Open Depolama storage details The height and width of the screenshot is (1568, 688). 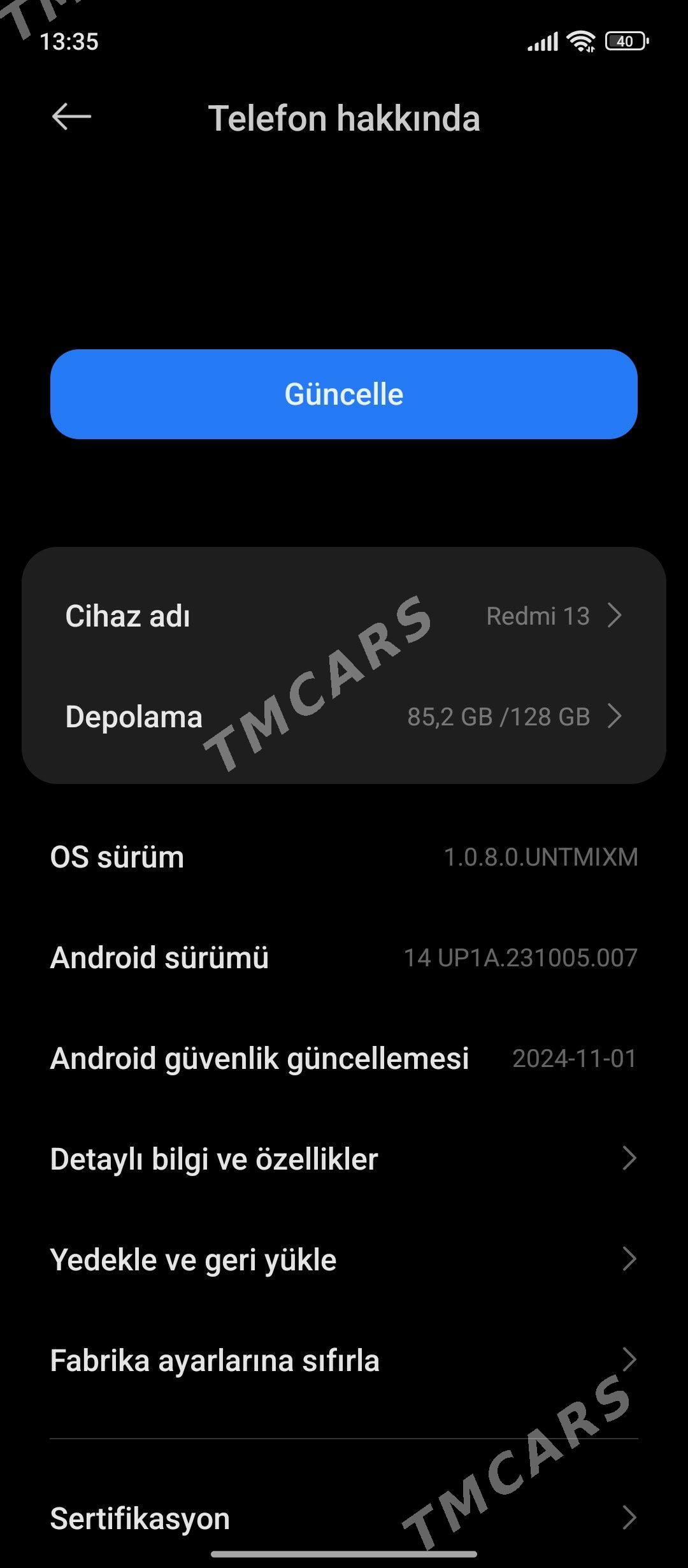344,716
